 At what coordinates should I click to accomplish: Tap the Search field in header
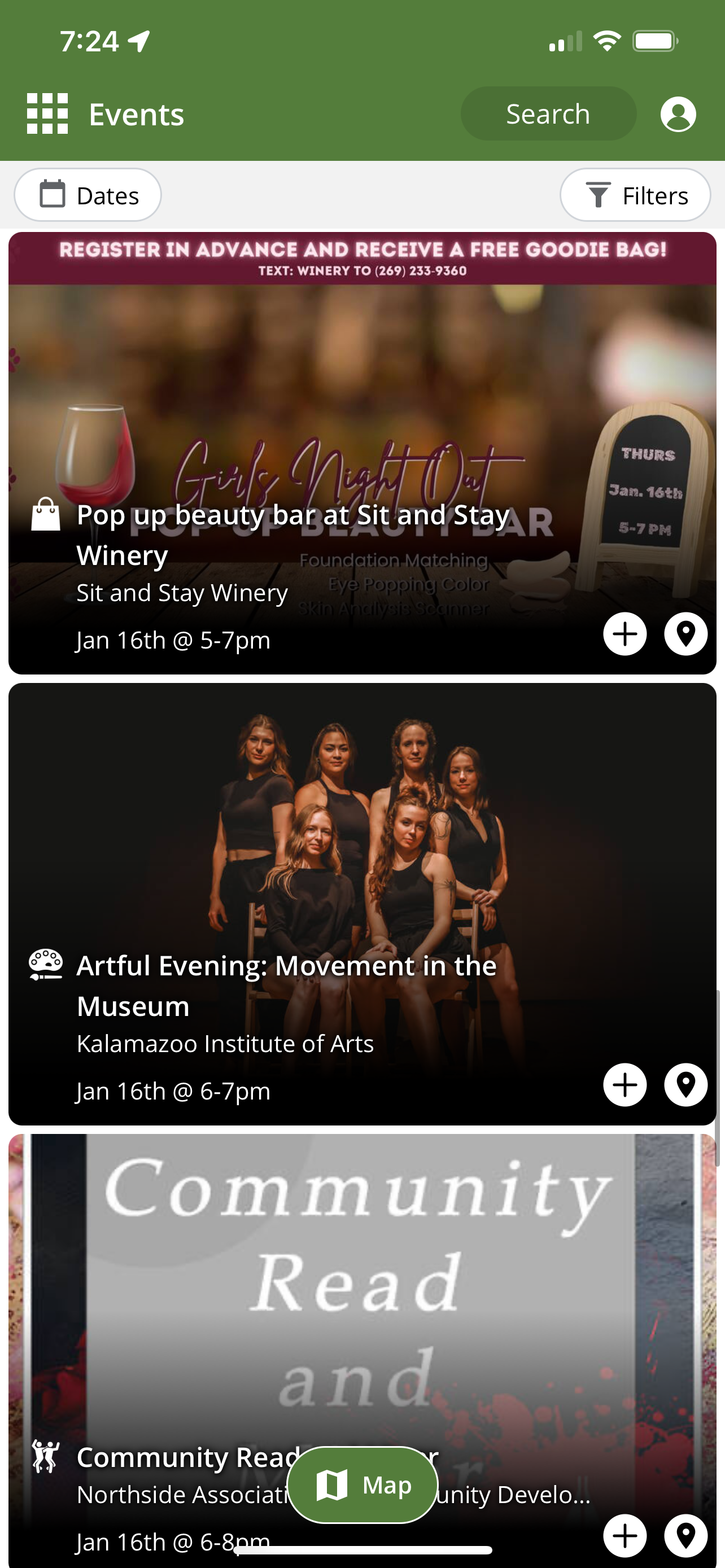tap(548, 114)
